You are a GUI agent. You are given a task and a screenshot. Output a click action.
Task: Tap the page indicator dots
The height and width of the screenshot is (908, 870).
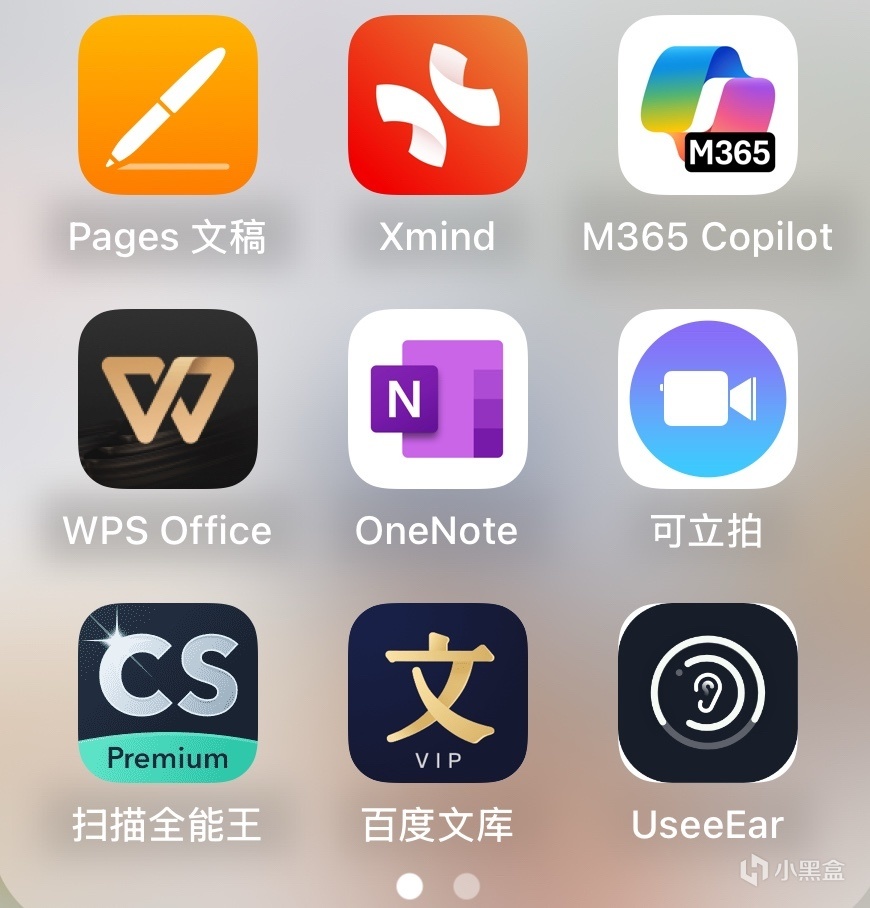point(438,886)
